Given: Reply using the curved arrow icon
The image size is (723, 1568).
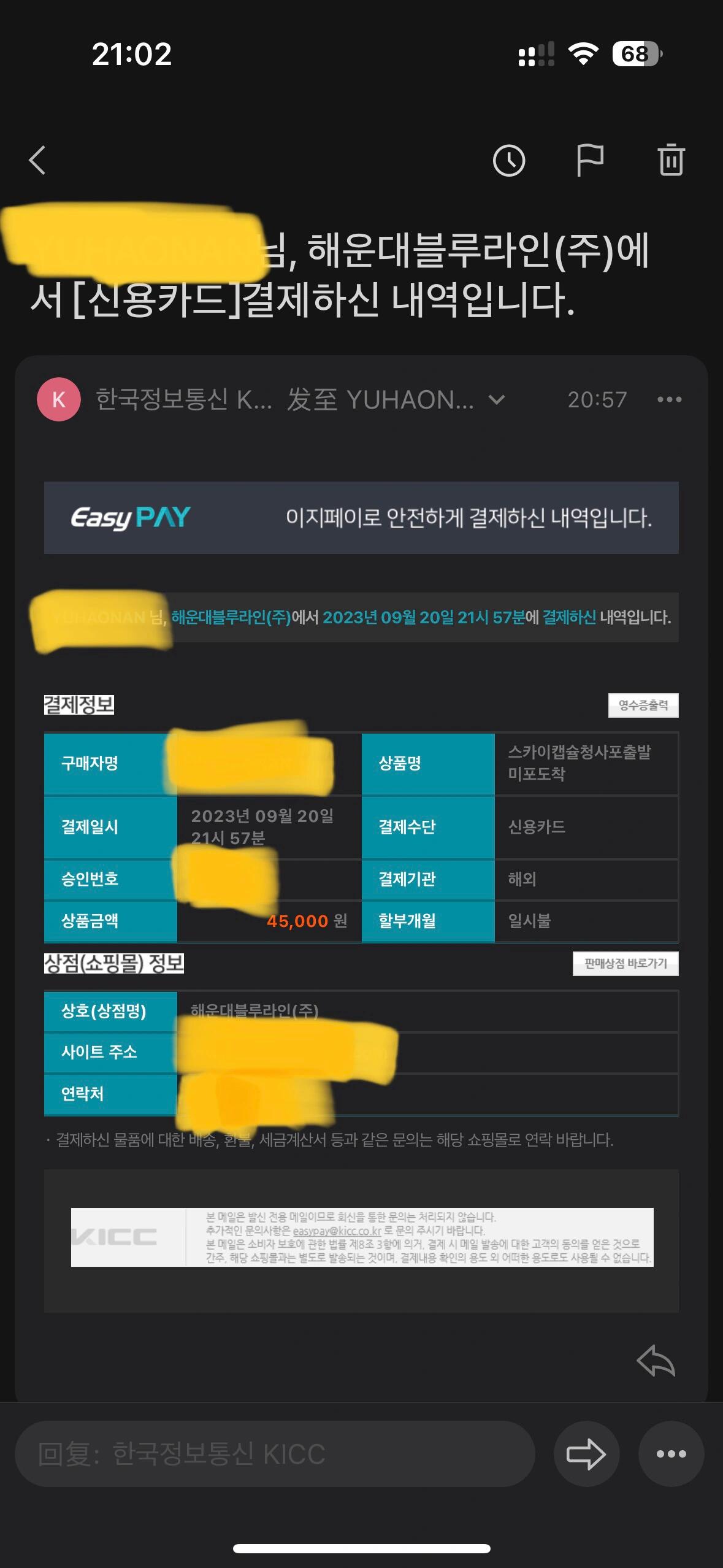Looking at the screenshot, I should [x=656, y=1361].
